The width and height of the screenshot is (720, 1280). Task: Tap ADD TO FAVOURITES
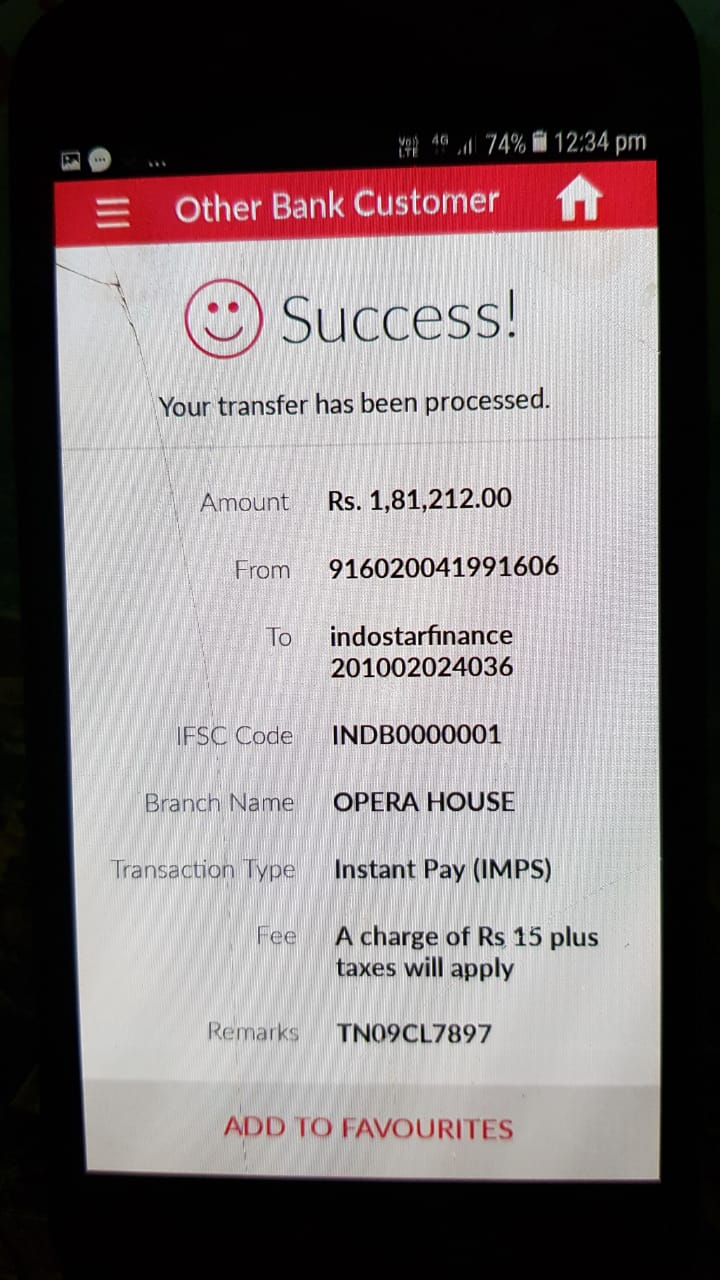pos(368,1128)
